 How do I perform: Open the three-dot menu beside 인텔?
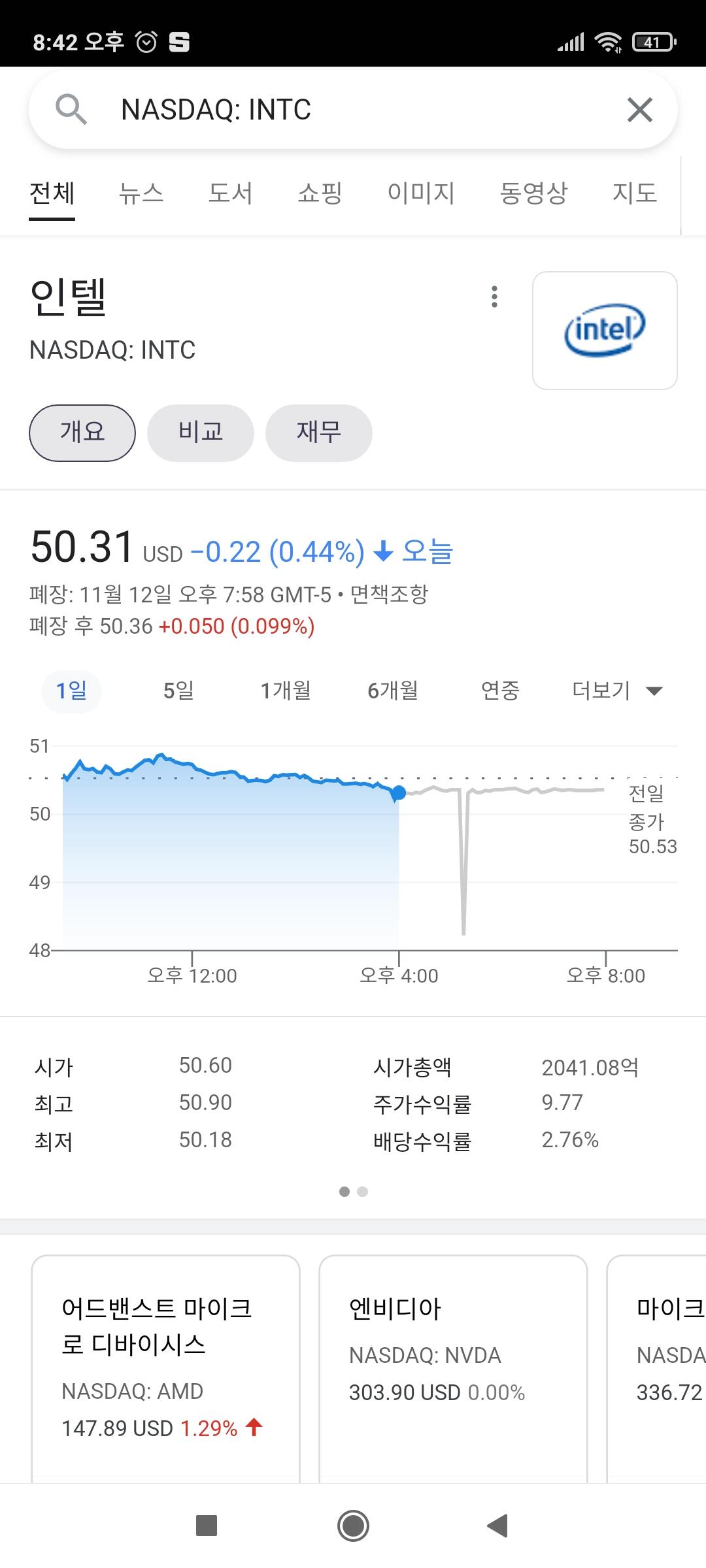pyautogui.click(x=494, y=297)
